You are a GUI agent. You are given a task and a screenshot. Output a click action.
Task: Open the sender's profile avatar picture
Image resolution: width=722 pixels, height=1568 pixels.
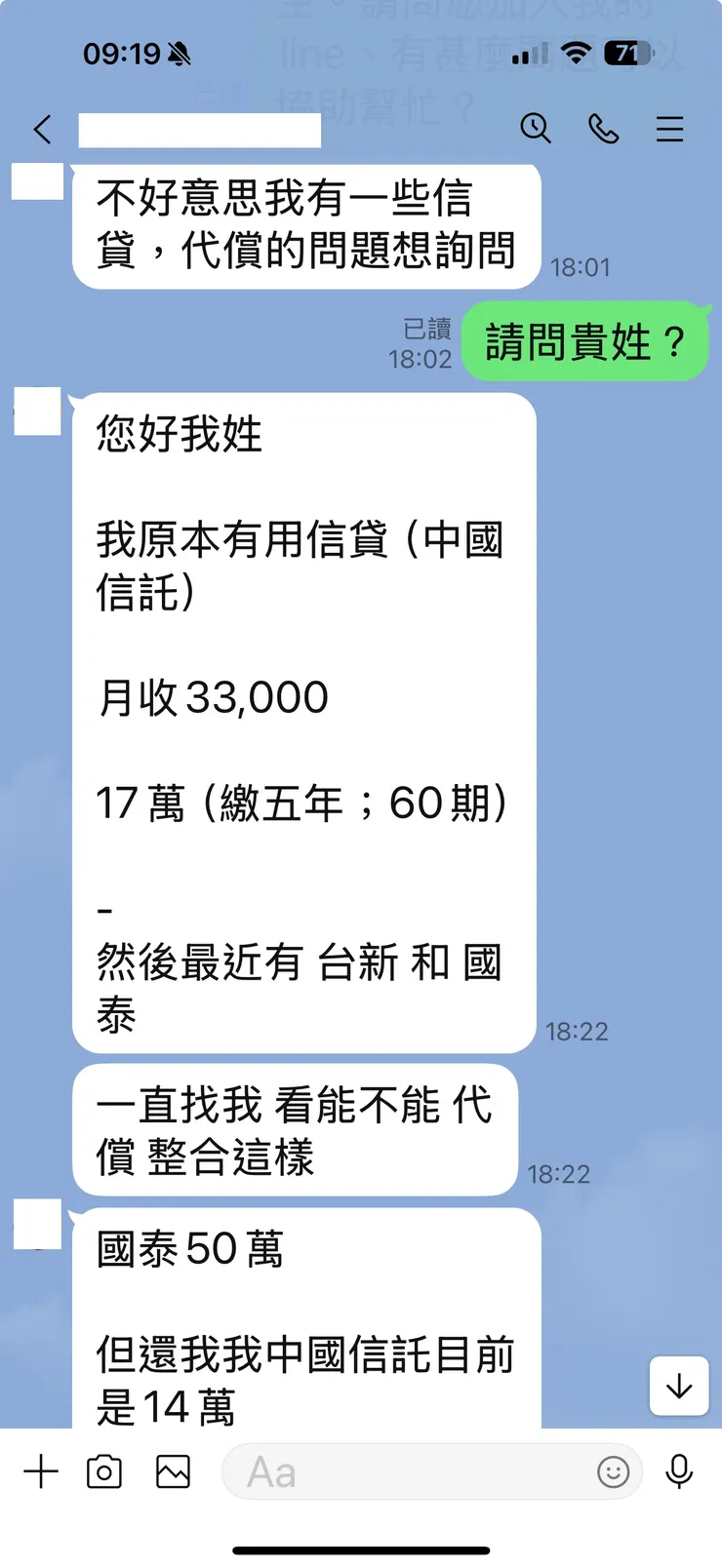36,412
